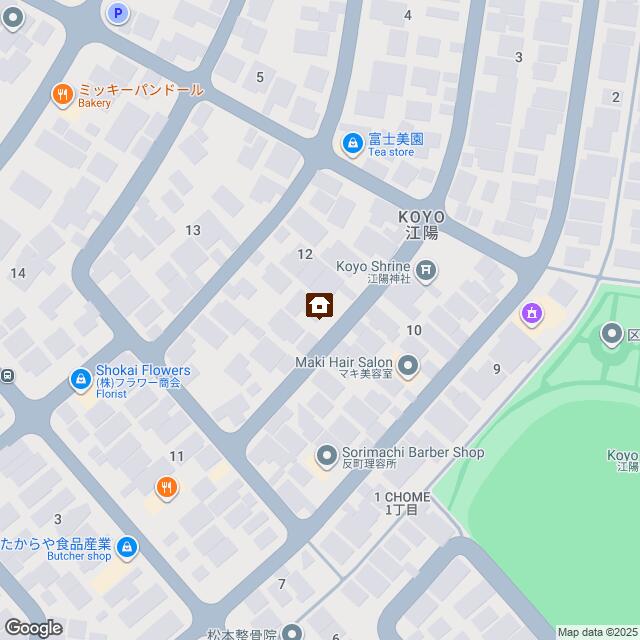Select the 富士美園 Tea store marker
Image resolution: width=640 pixels, height=640 pixels.
click(352, 145)
